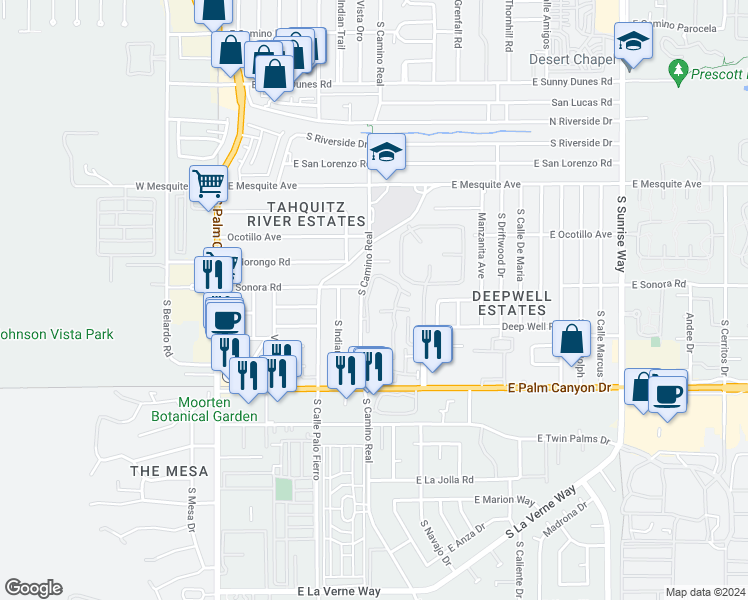
Task: Open the shopping bag marker near Deep Well Rd
Action: pos(571,341)
